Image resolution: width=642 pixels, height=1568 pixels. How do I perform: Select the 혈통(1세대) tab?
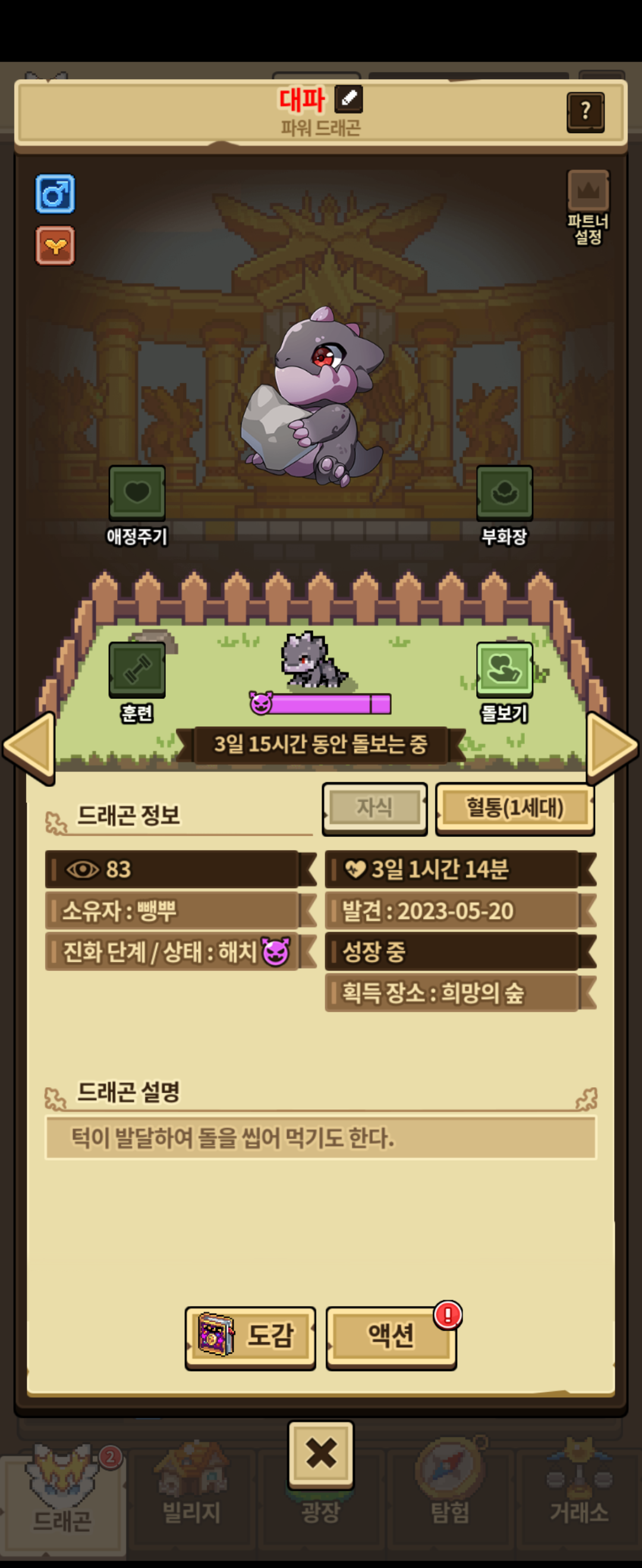tap(515, 808)
